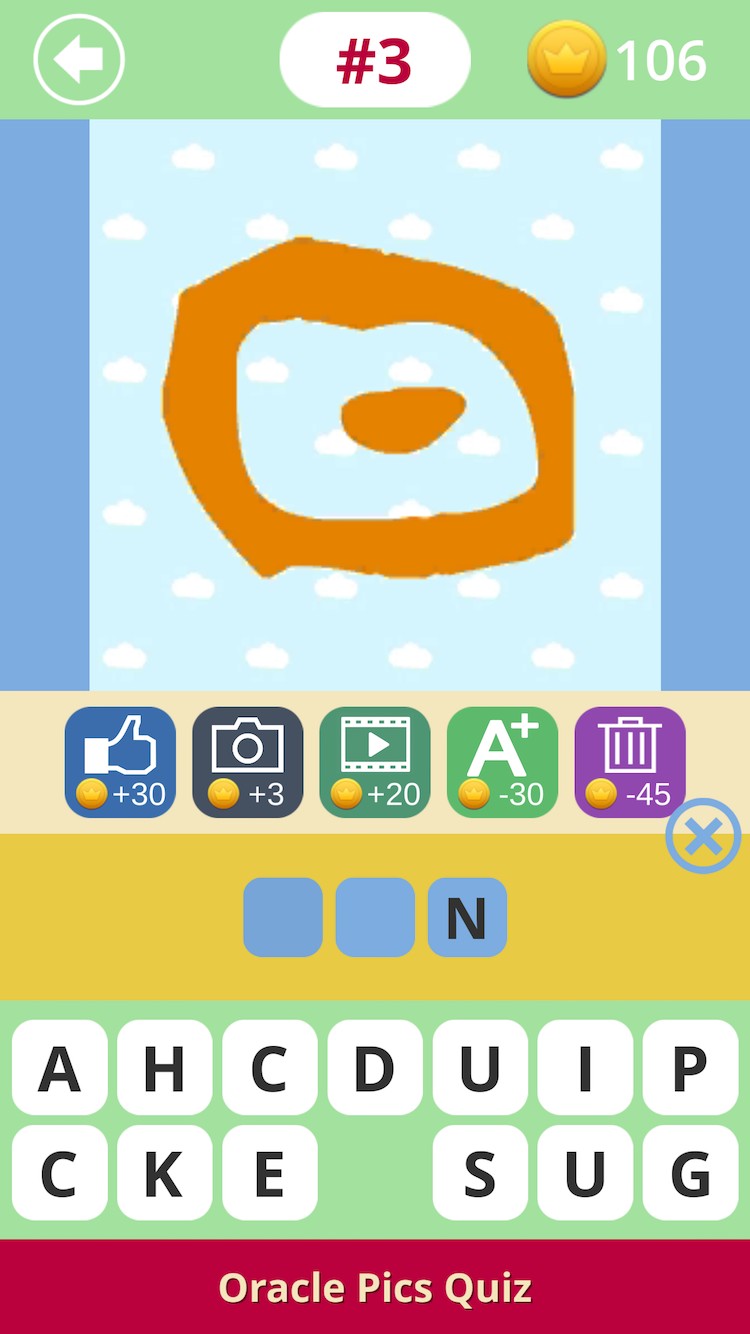Viewport: 750px width, 1334px height.
Task: Select the letter A tile
Action: pos(60,1067)
